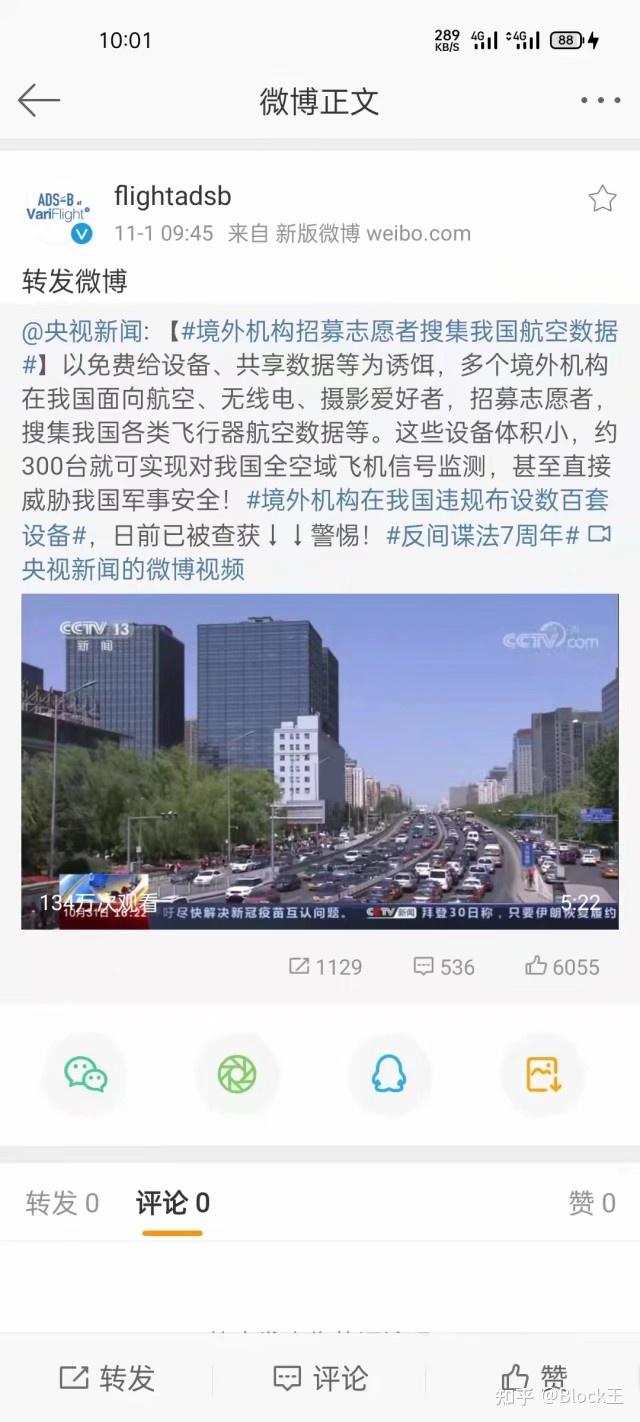This screenshot has height=1422, width=640.
Task: Favorite this post with the star icon
Action: click(602, 199)
